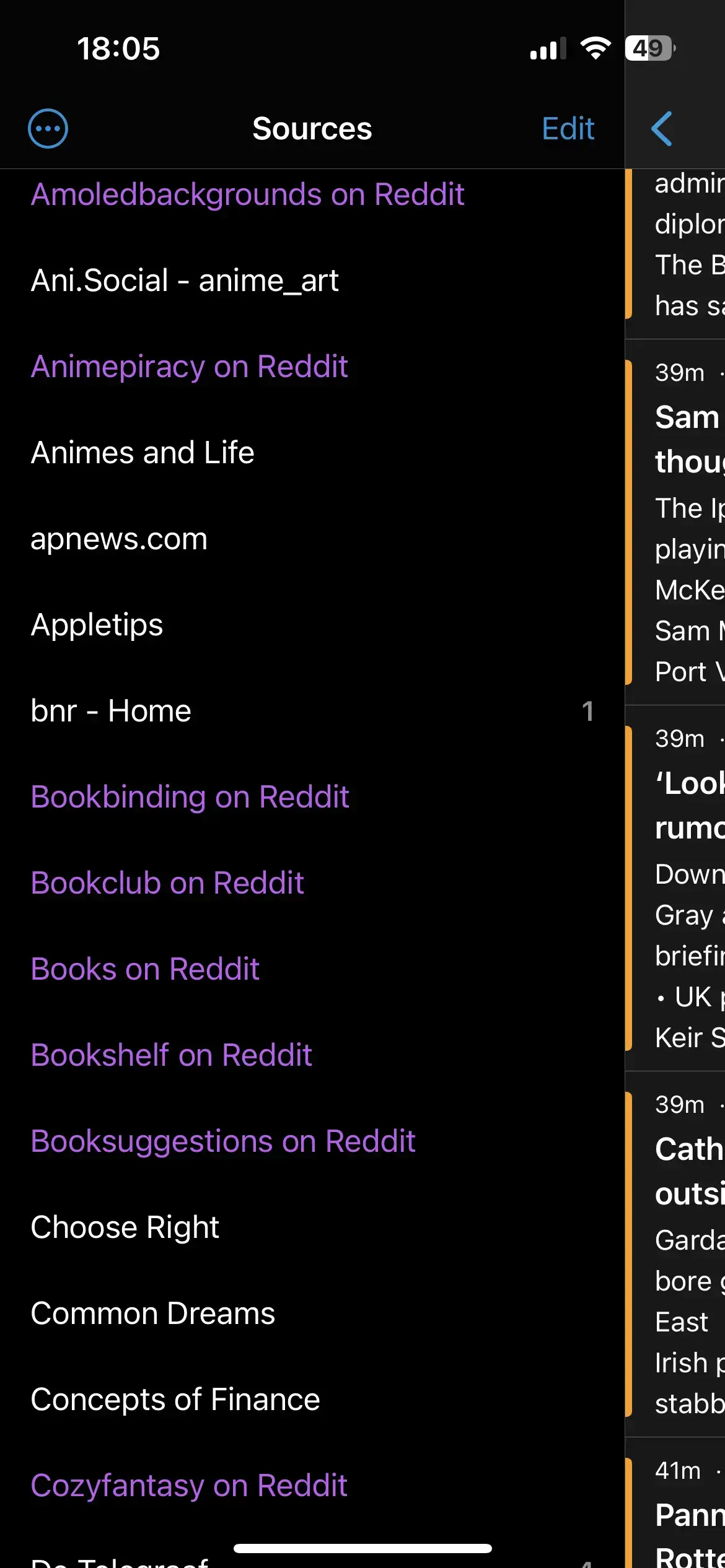The height and width of the screenshot is (1568, 725).
Task: Select the Appletips feed
Action: (312, 625)
